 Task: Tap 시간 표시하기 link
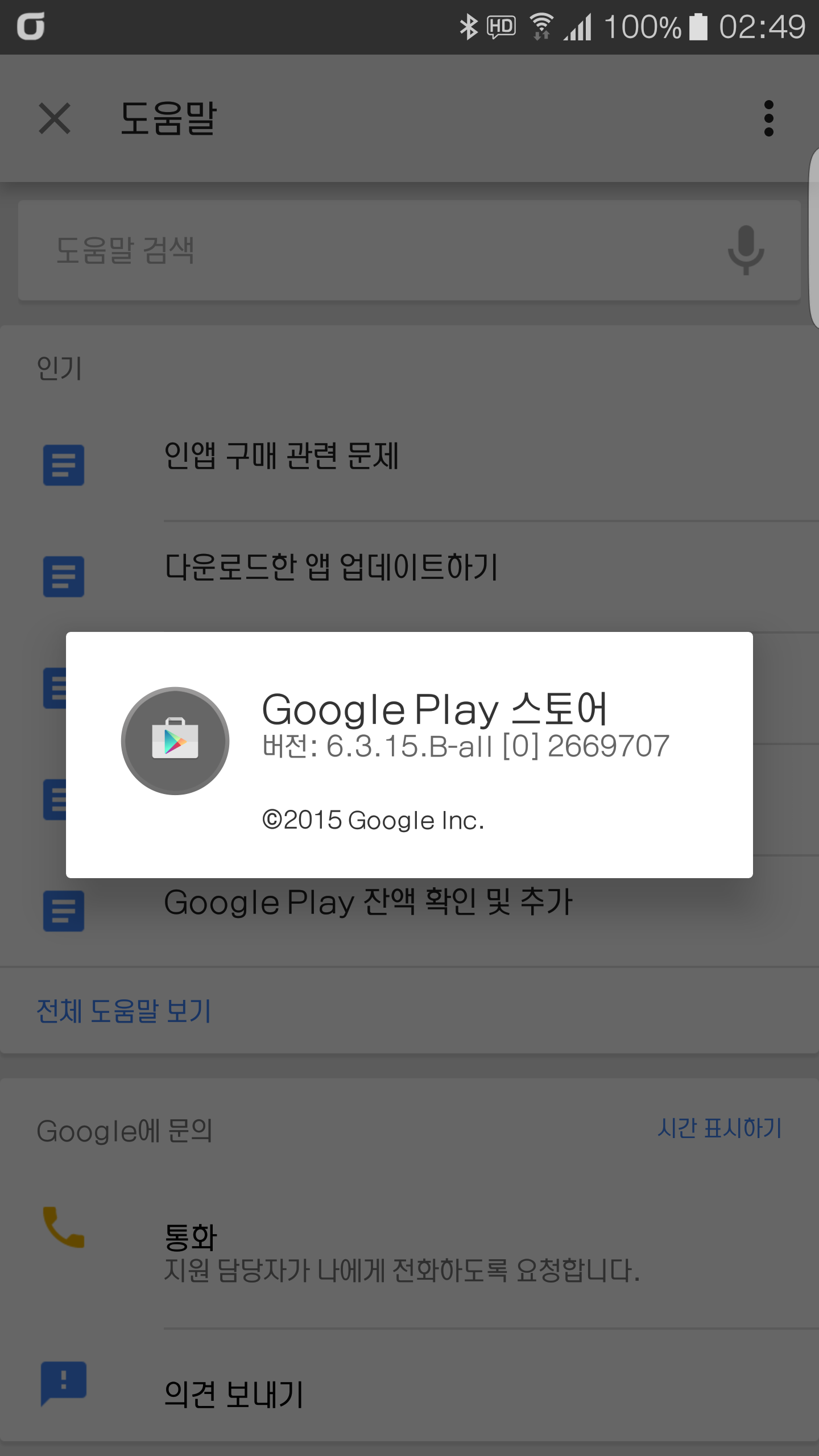tap(719, 1128)
